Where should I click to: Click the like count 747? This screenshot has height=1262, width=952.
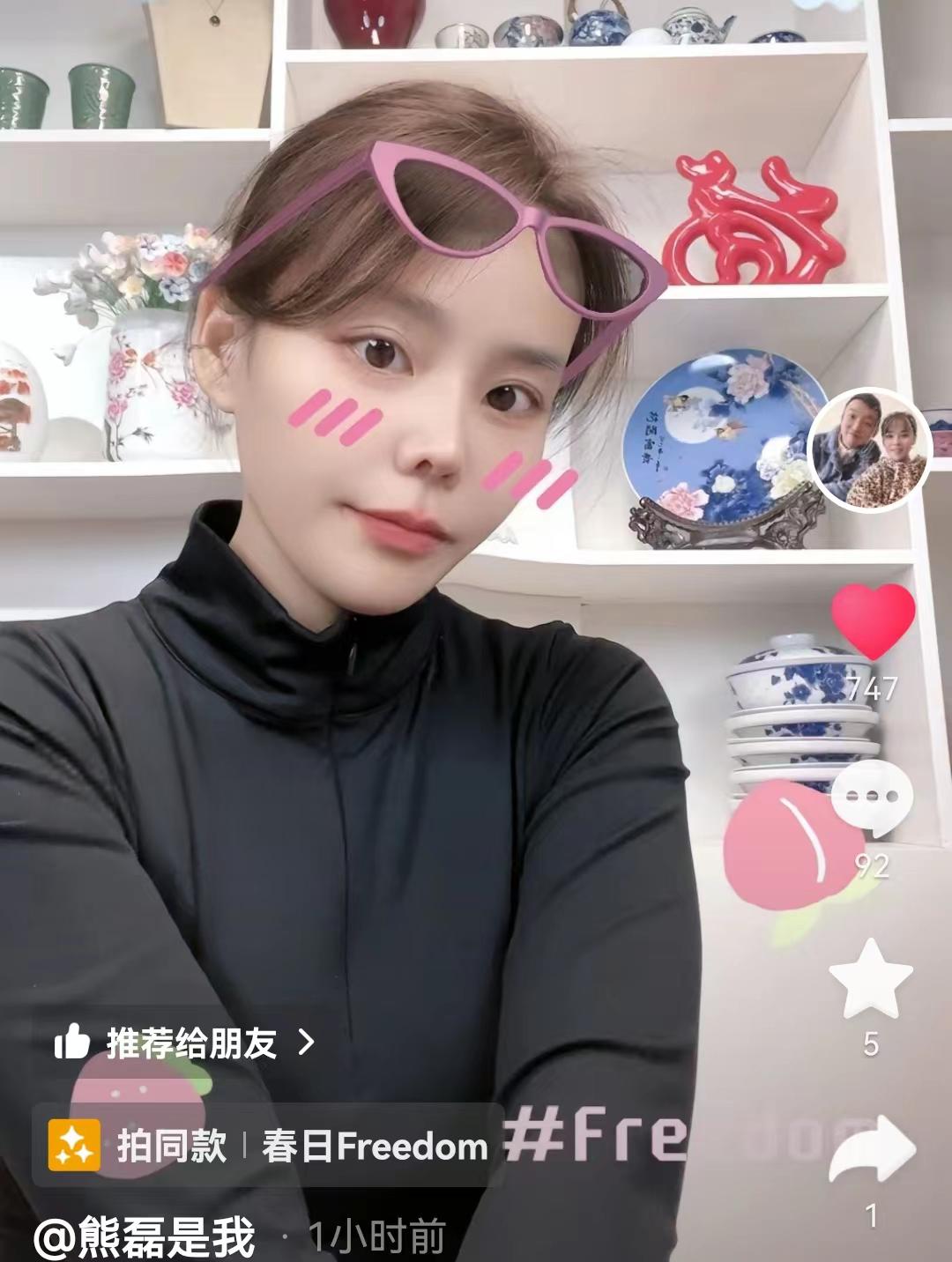pos(871,687)
